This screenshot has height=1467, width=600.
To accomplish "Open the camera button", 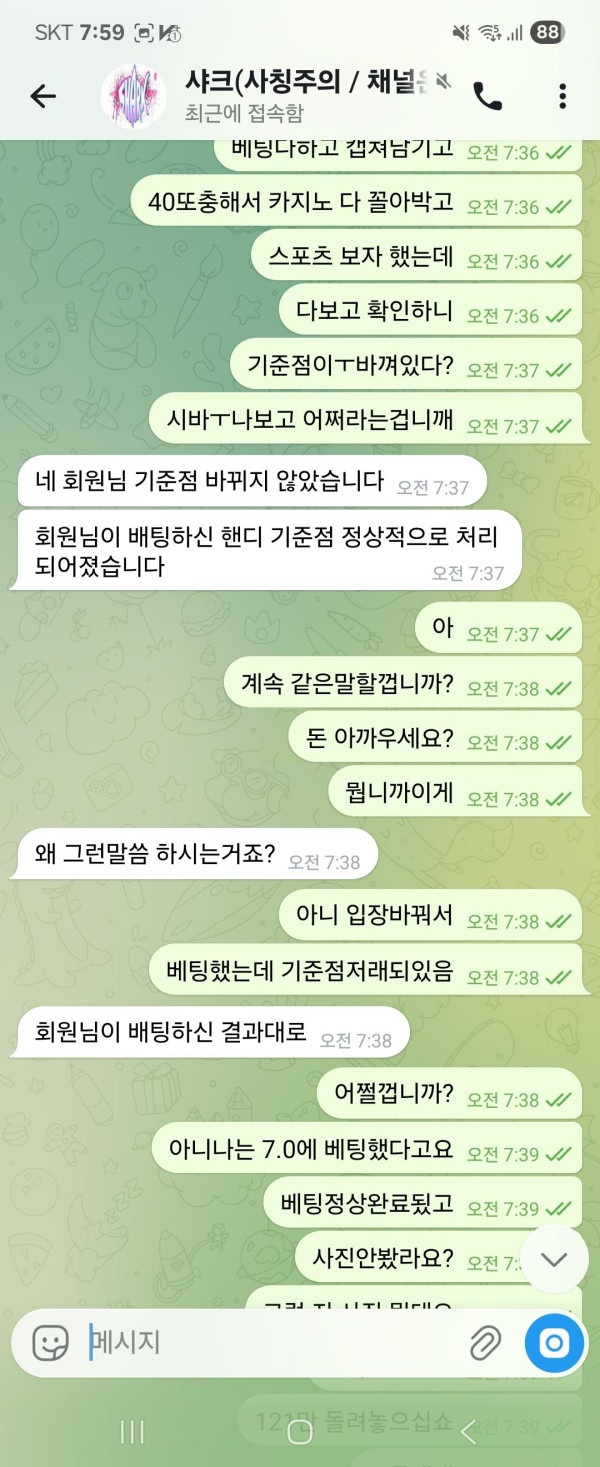I will [x=554, y=1342].
